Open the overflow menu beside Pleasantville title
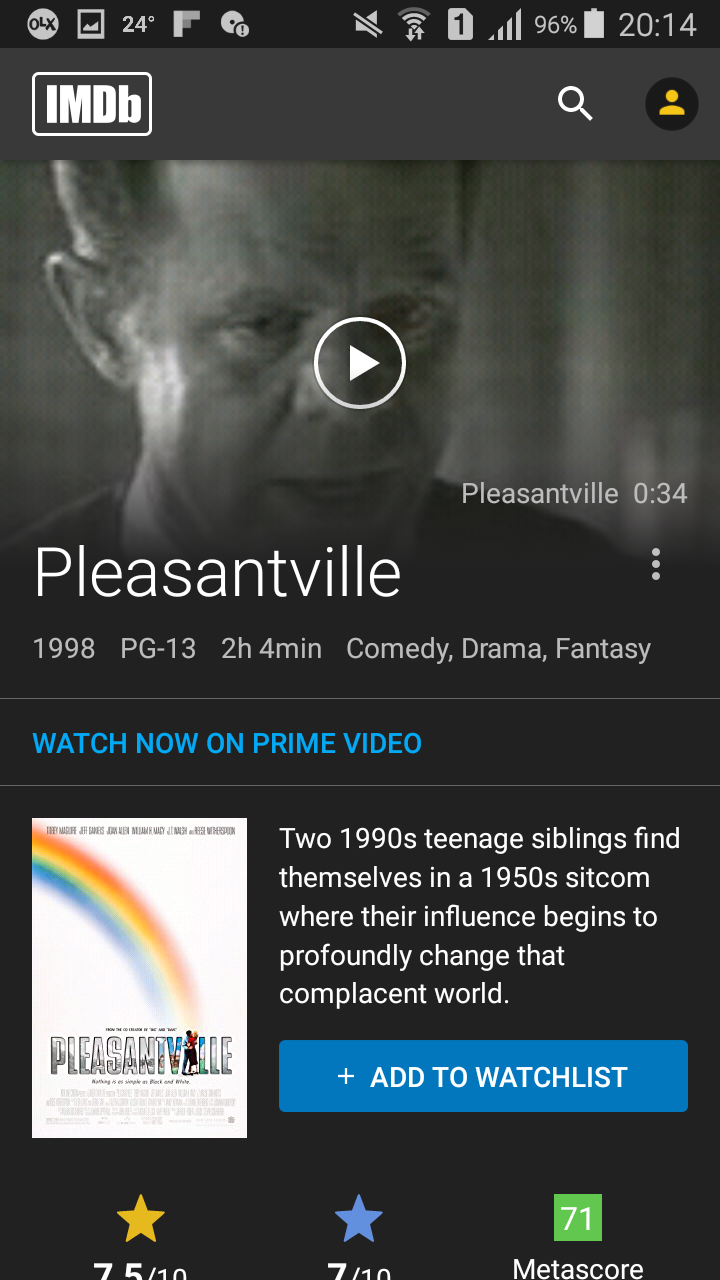 656,564
